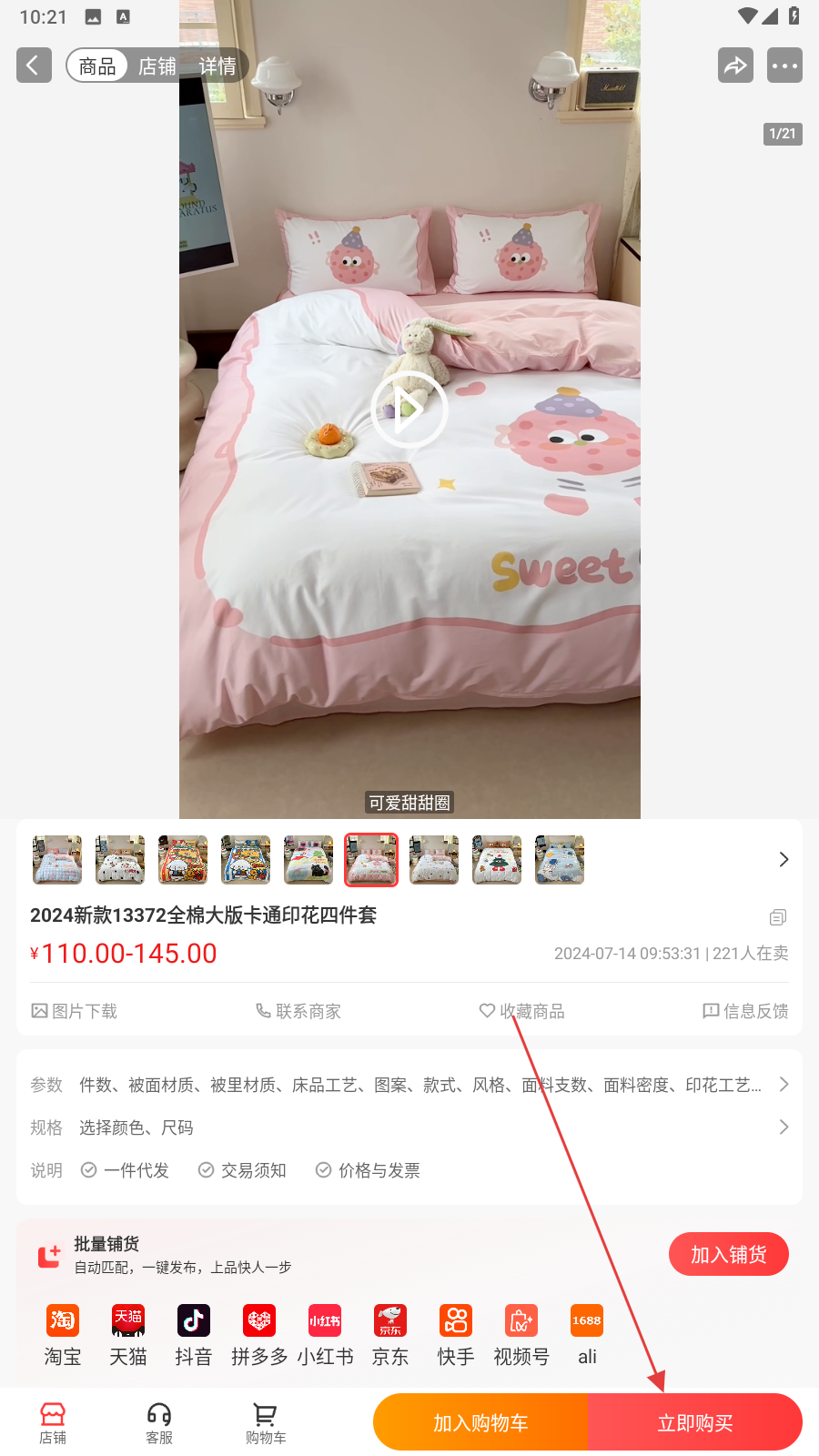
Task: Tap 立即购买 to buy now
Action: click(x=695, y=1422)
